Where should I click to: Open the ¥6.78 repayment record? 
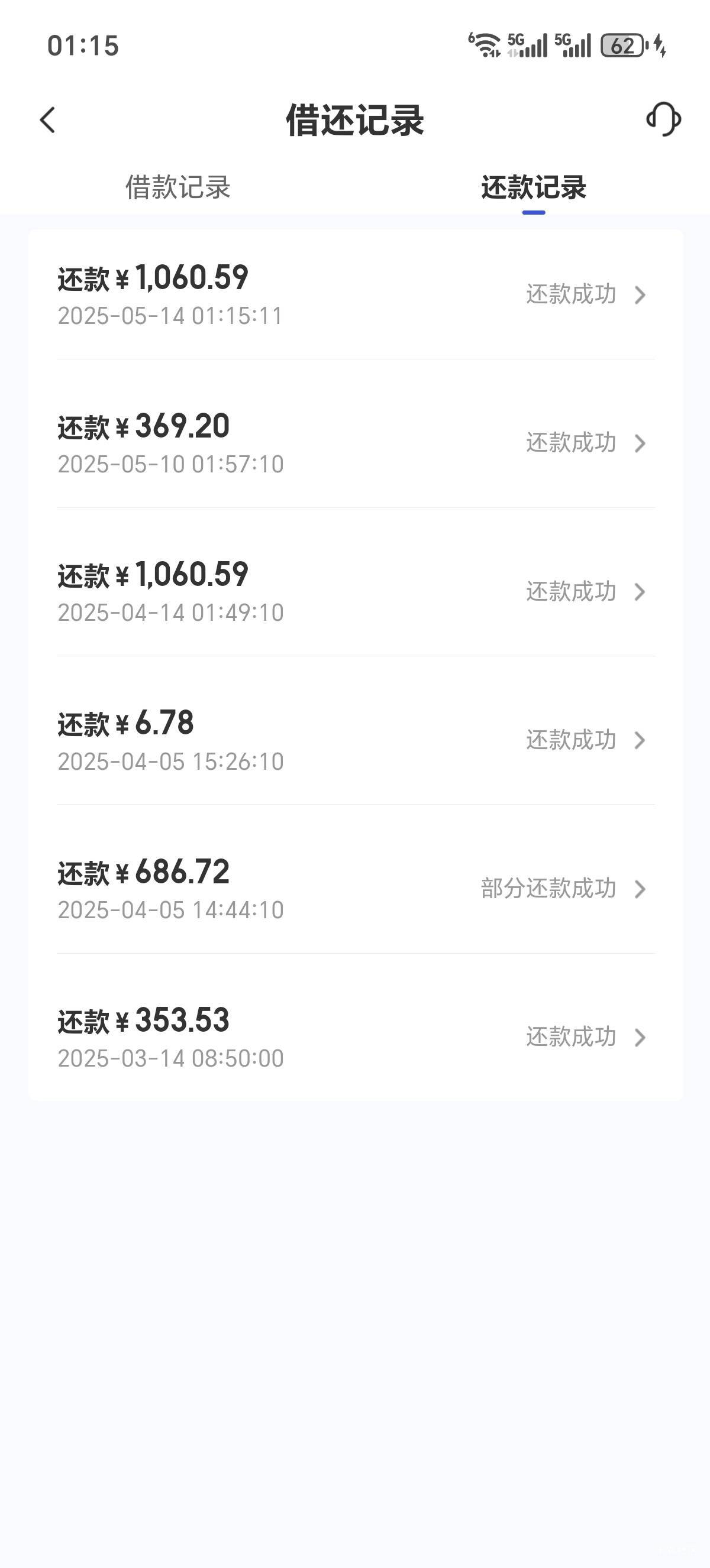pos(356,740)
